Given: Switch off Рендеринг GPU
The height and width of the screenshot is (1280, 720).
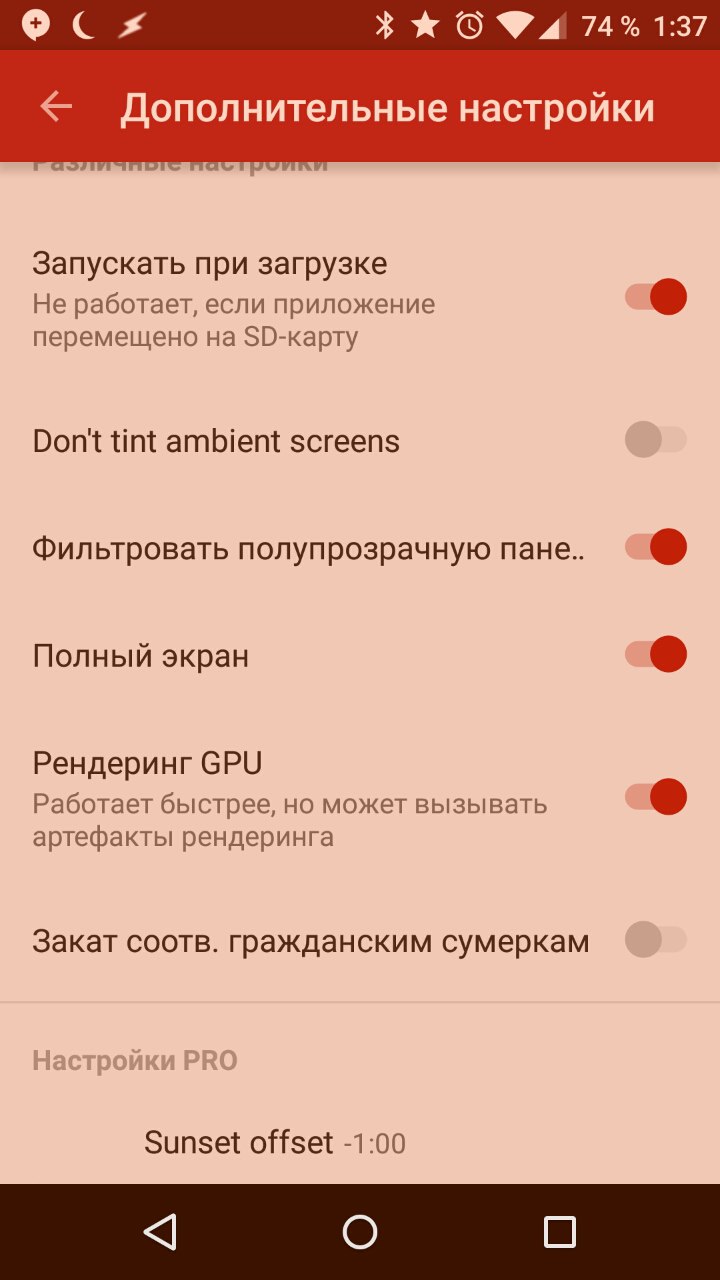Looking at the screenshot, I should (x=656, y=796).
